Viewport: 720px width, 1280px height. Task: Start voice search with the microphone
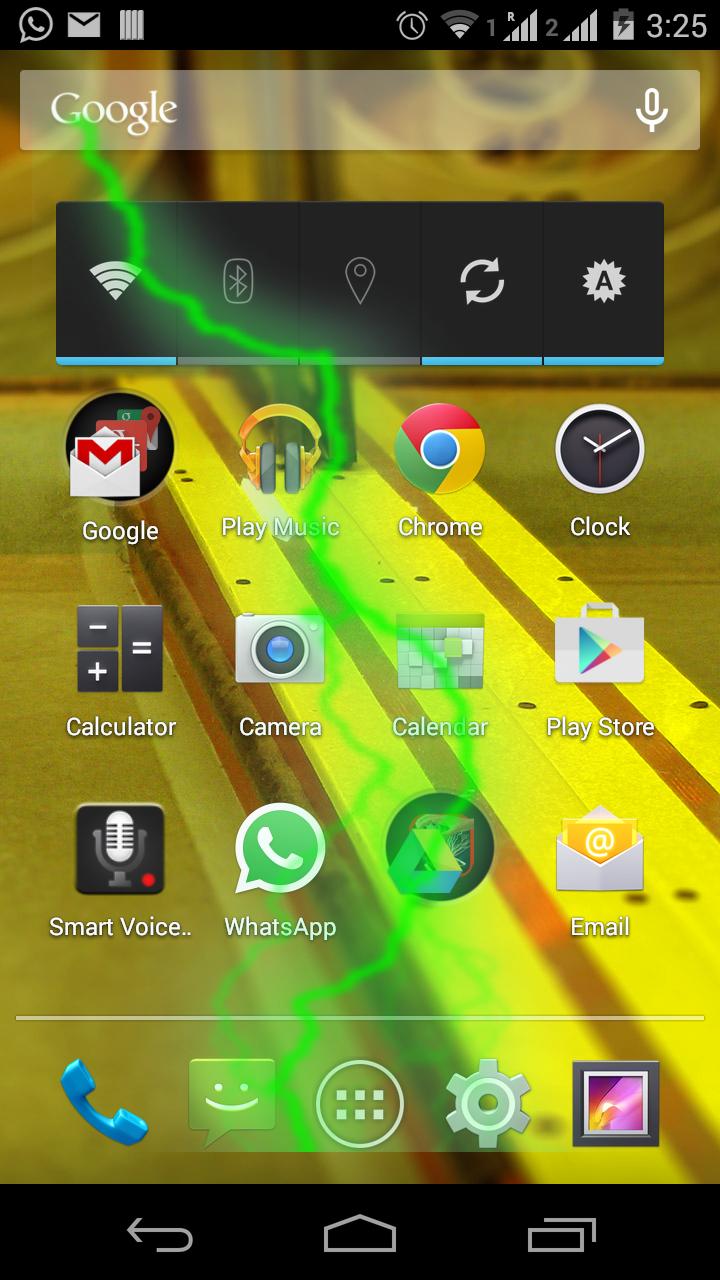[x=651, y=110]
